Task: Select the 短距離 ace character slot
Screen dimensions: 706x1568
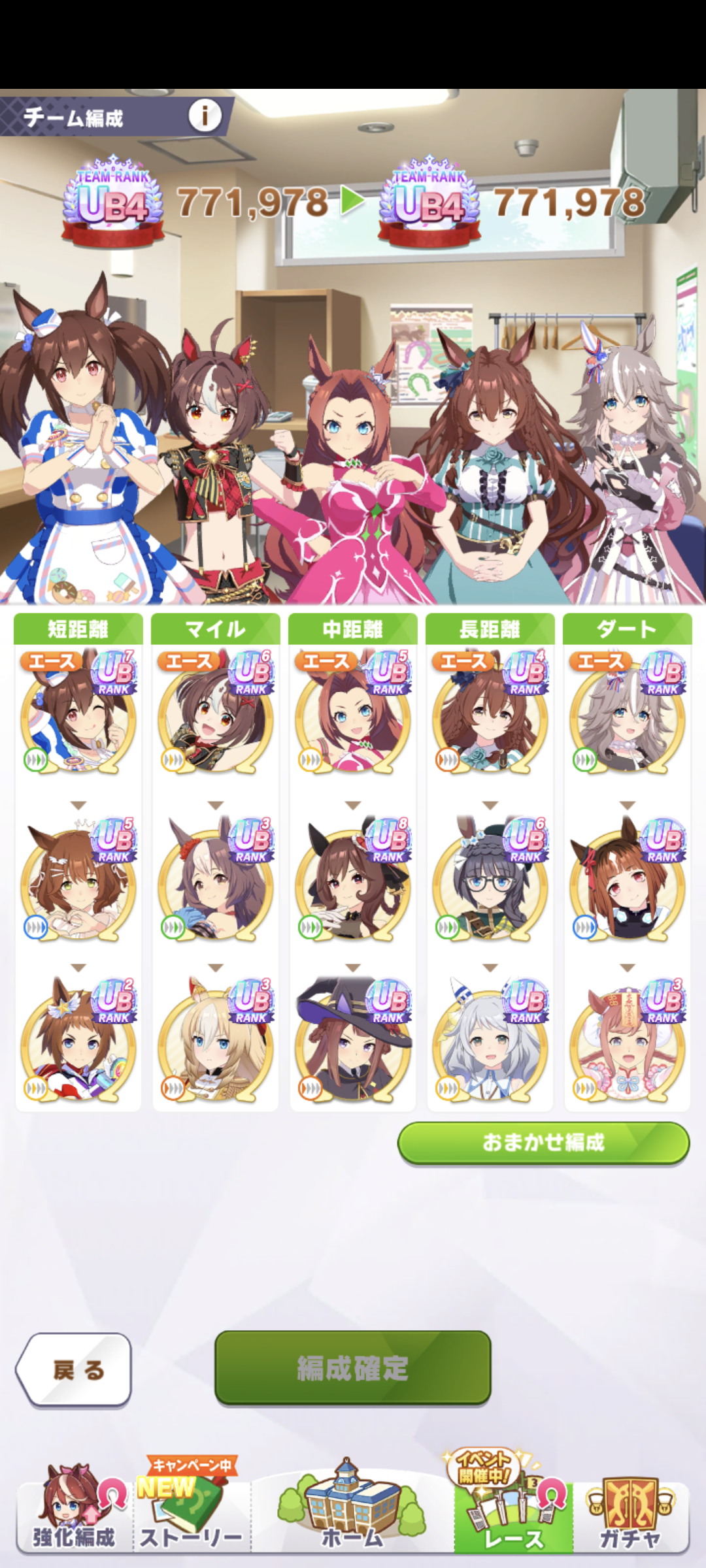Action: click(78, 713)
